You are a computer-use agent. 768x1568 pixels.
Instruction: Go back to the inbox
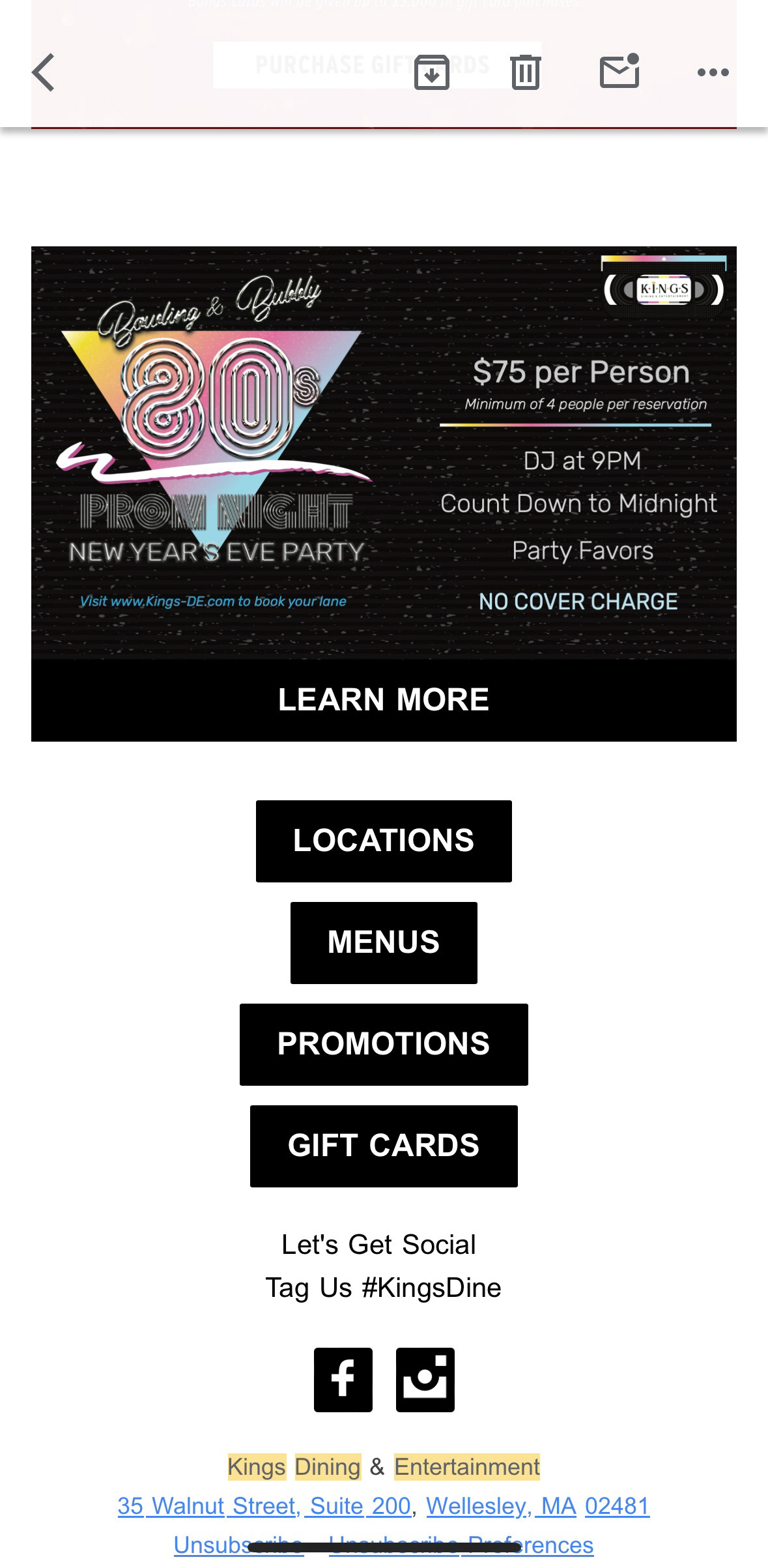pyautogui.click(x=44, y=72)
